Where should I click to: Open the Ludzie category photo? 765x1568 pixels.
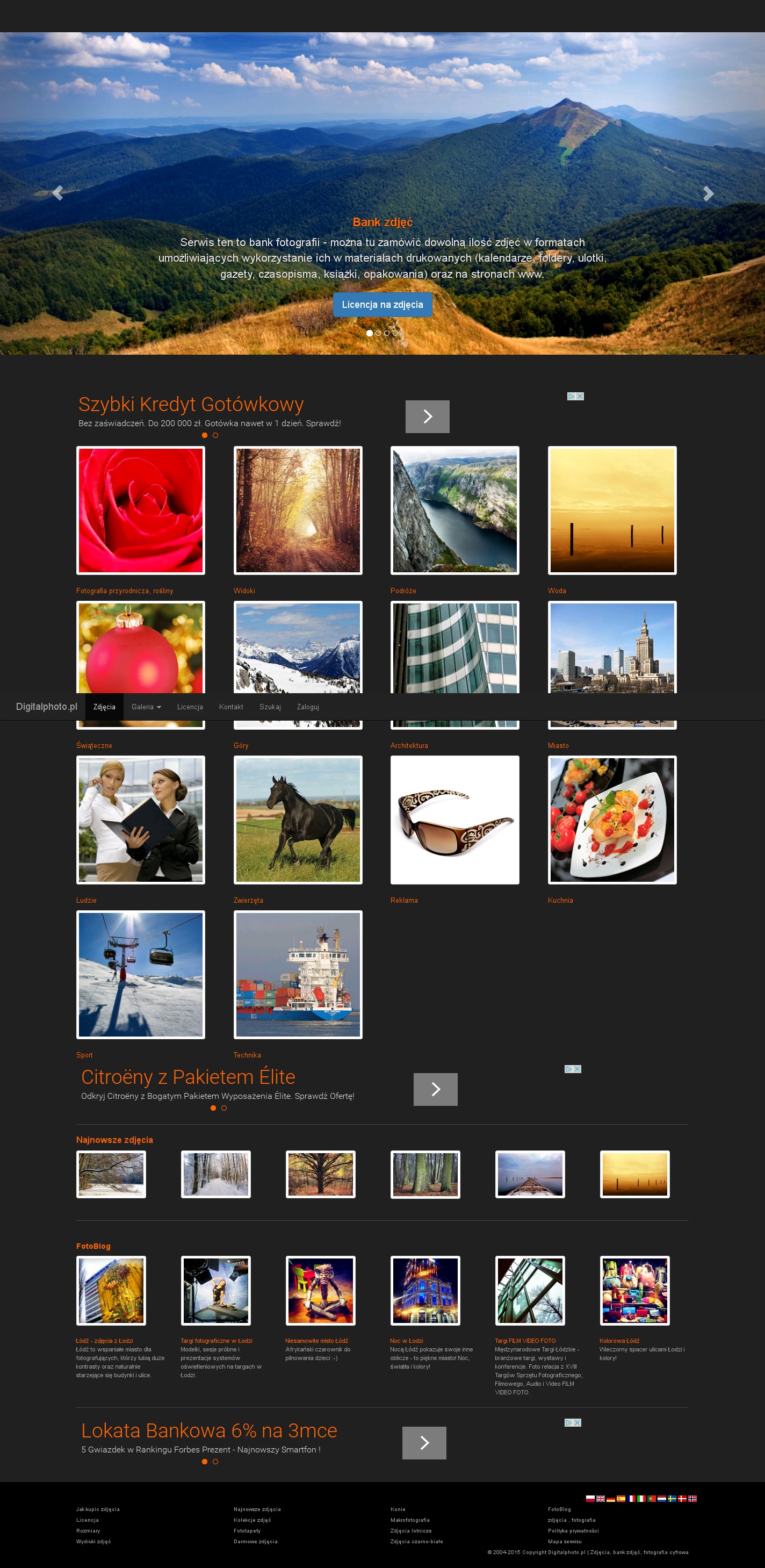click(141, 819)
